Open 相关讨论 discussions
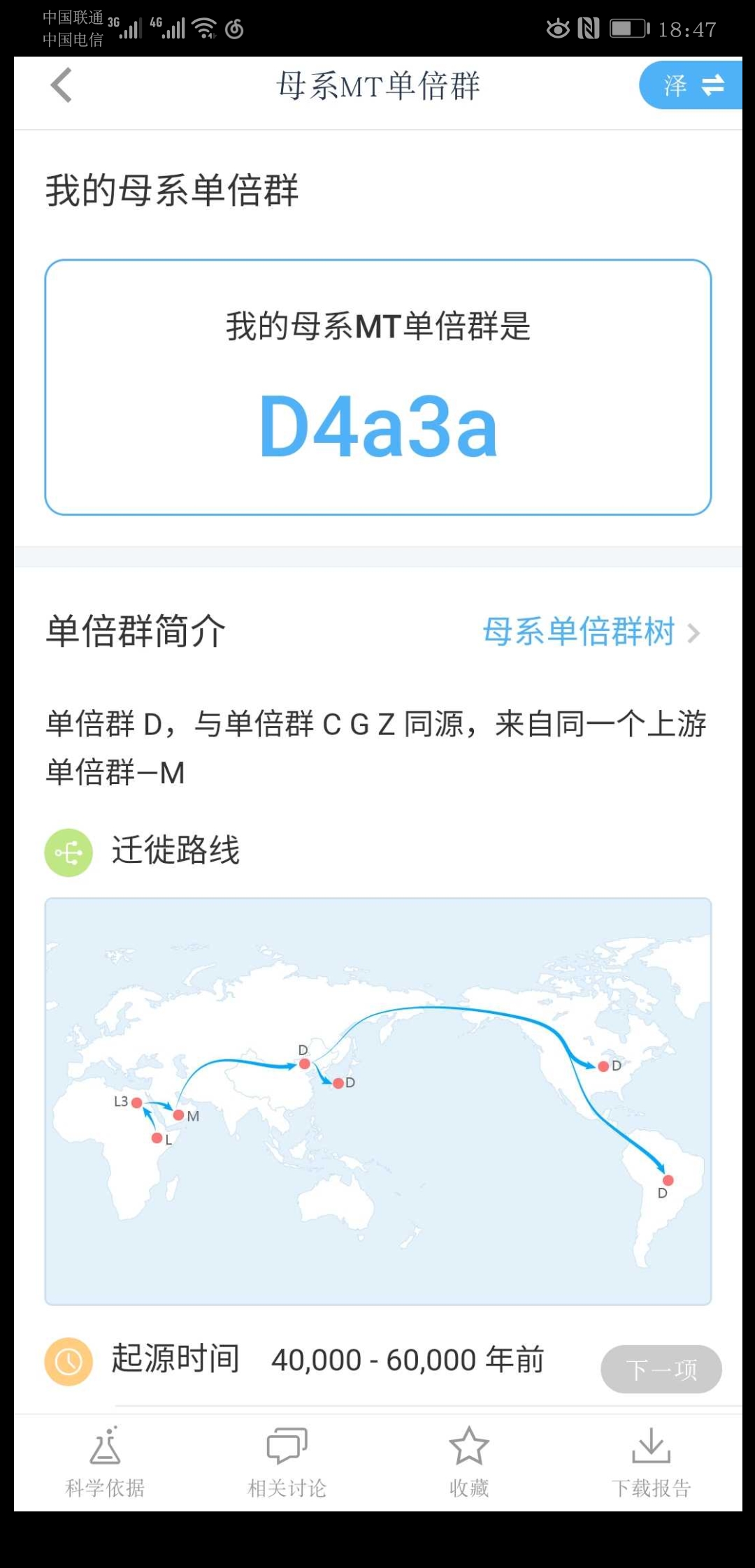Image resolution: width=755 pixels, height=1568 pixels. pos(287,1462)
